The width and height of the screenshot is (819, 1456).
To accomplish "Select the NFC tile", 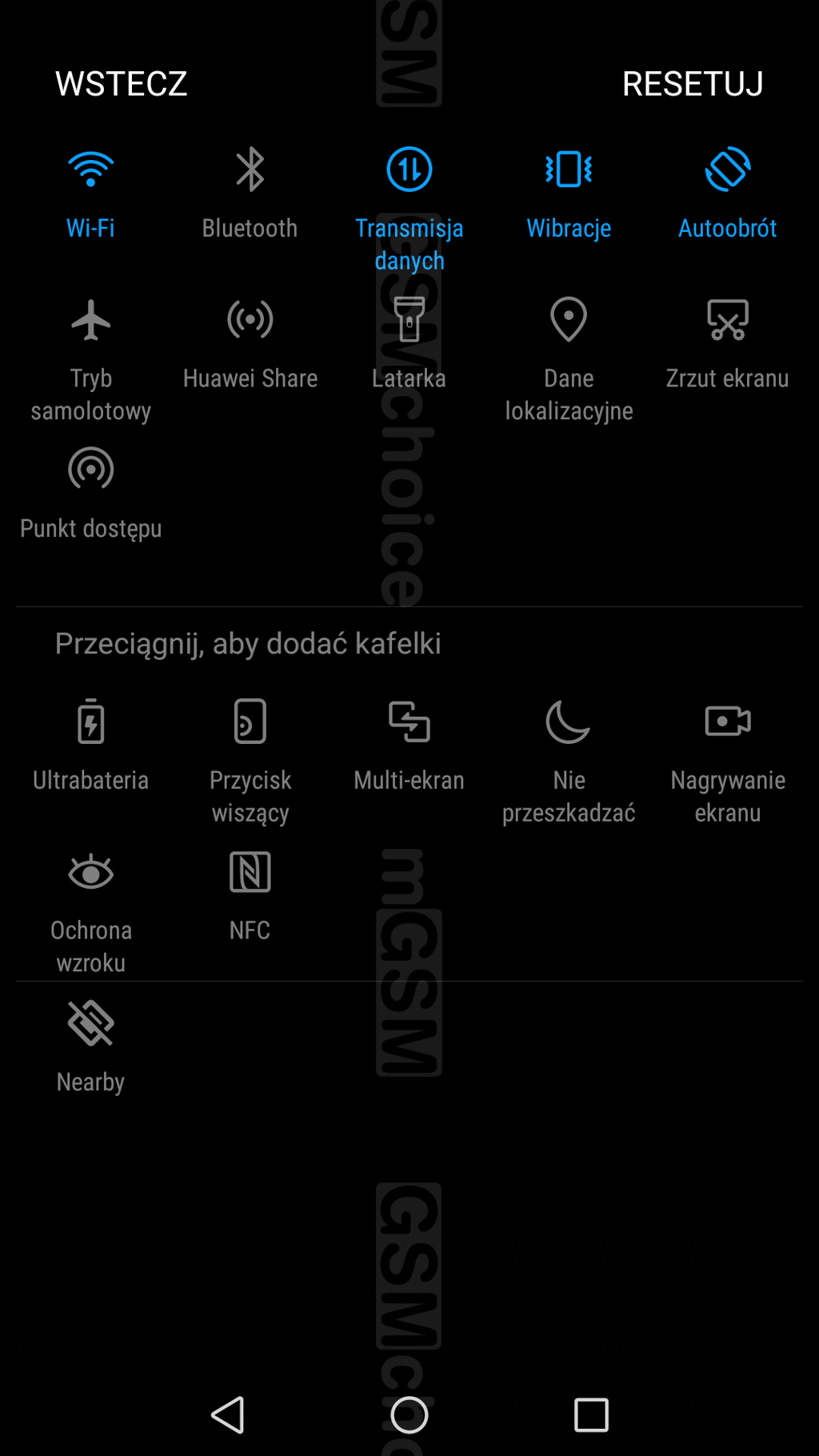I will pyautogui.click(x=250, y=896).
